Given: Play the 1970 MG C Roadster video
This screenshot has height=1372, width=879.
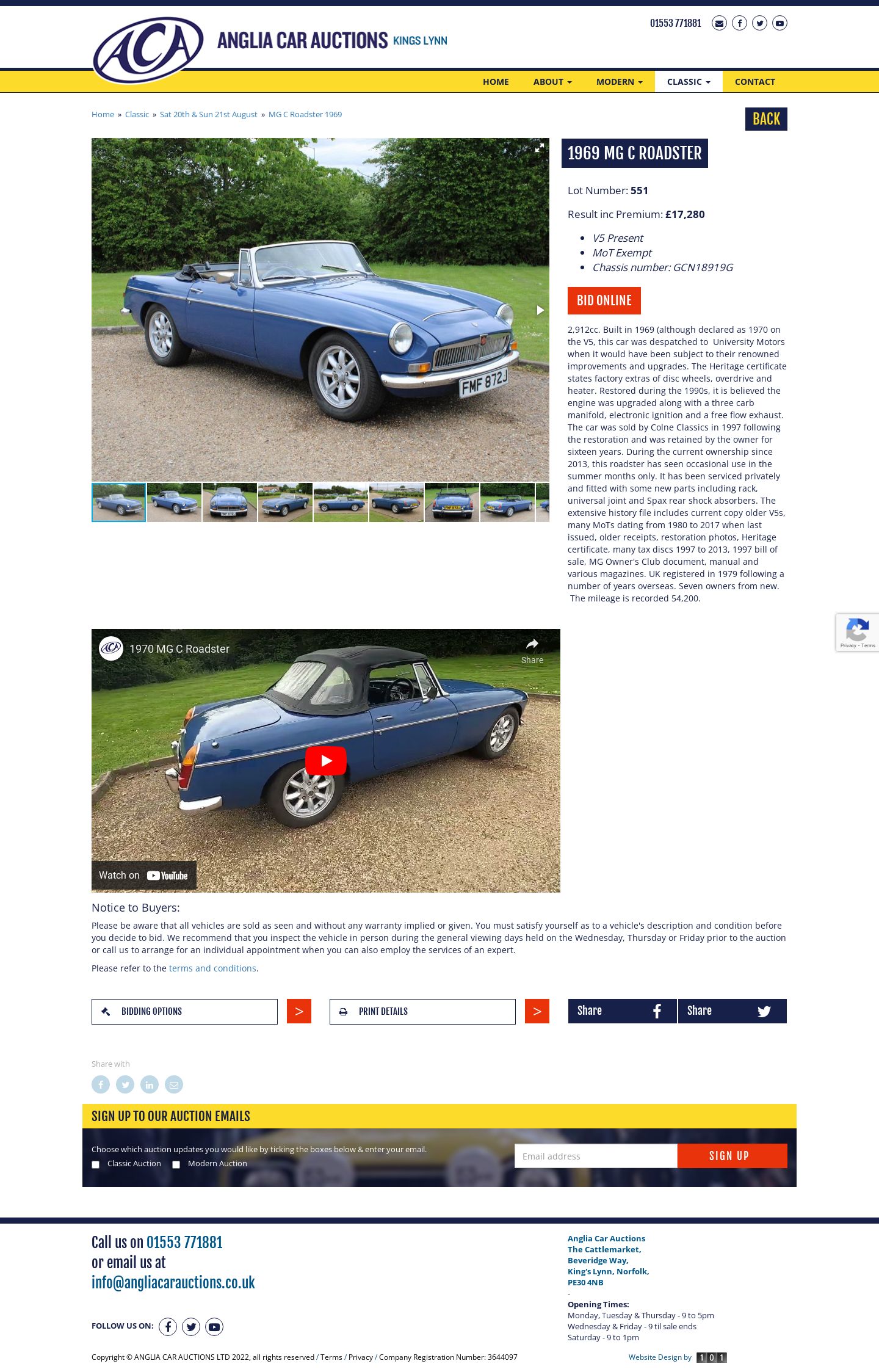Looking at the screenshot, I should (325, 760).
